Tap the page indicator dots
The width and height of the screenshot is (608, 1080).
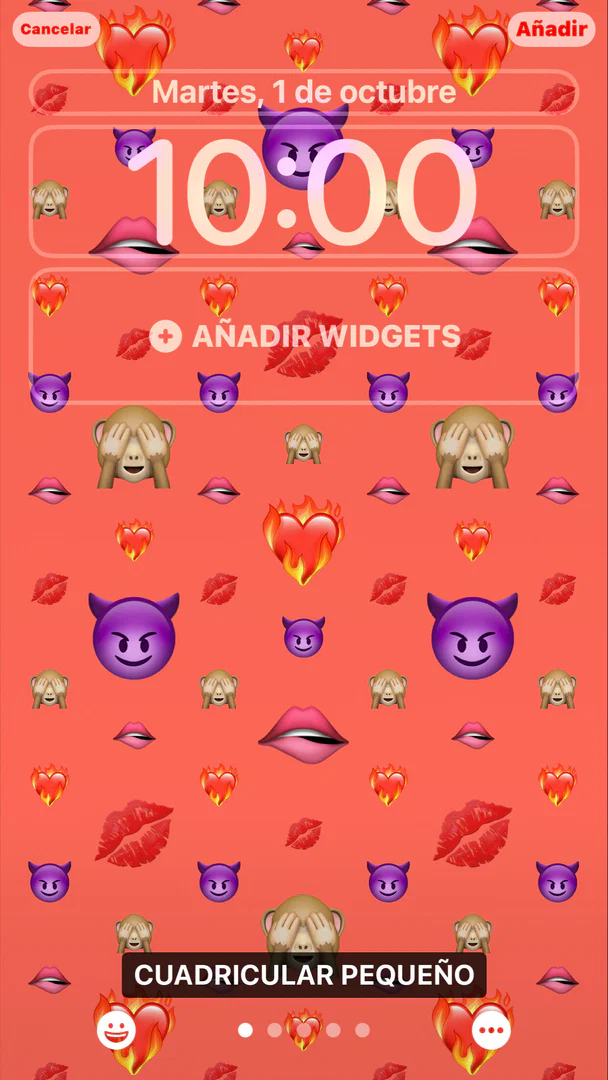pyautogui.click(x=304, y=1030)
